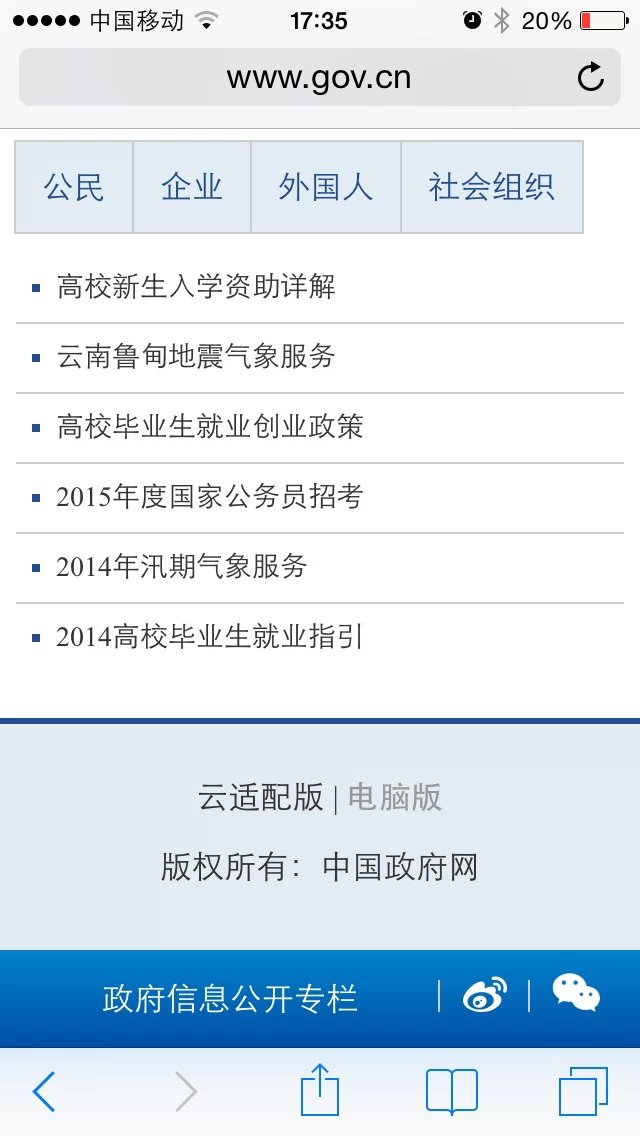Select the 社会组织 tab
The height and width of the screenshot is (1136, 640).
[x=492, y=187]
